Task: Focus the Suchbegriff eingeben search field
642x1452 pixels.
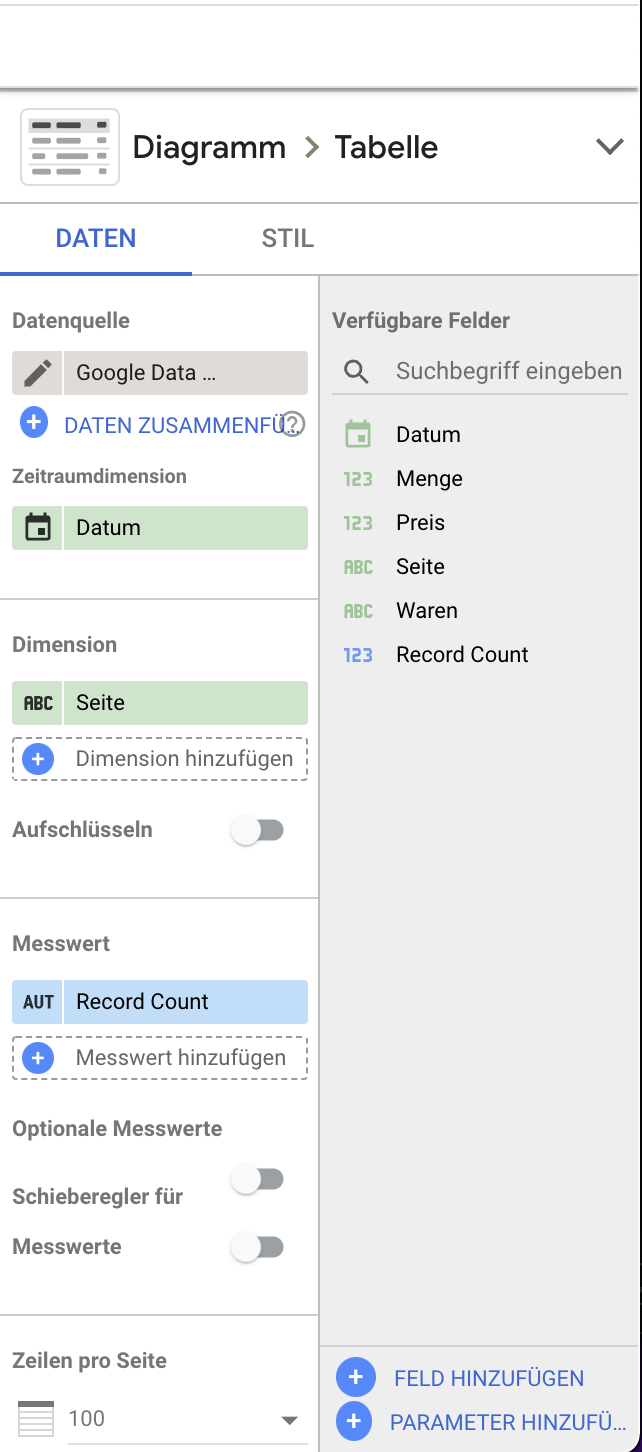Action: pyautogui.click(x=508, y=372)
